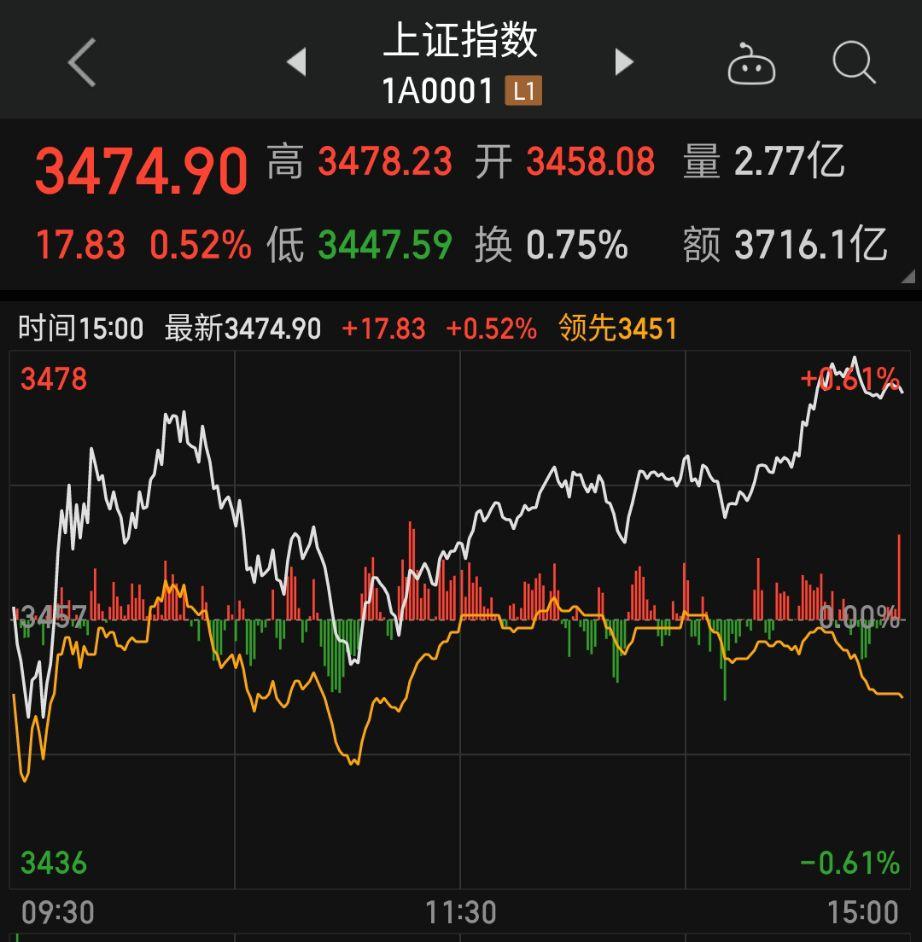Select the previous stock arrow
This screenshot has width=922, height=942.
[297, 62]
